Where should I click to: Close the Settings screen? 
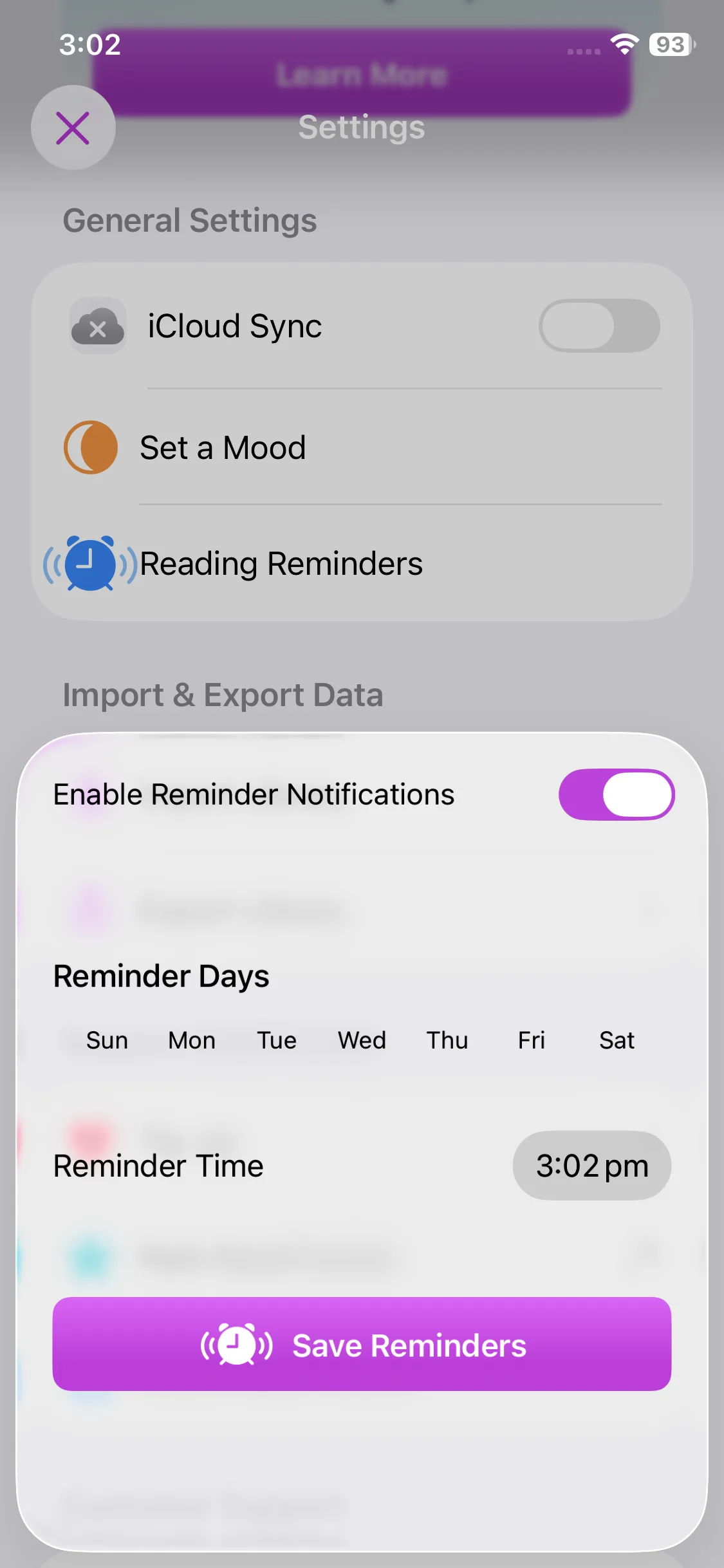tap(73, 128)
